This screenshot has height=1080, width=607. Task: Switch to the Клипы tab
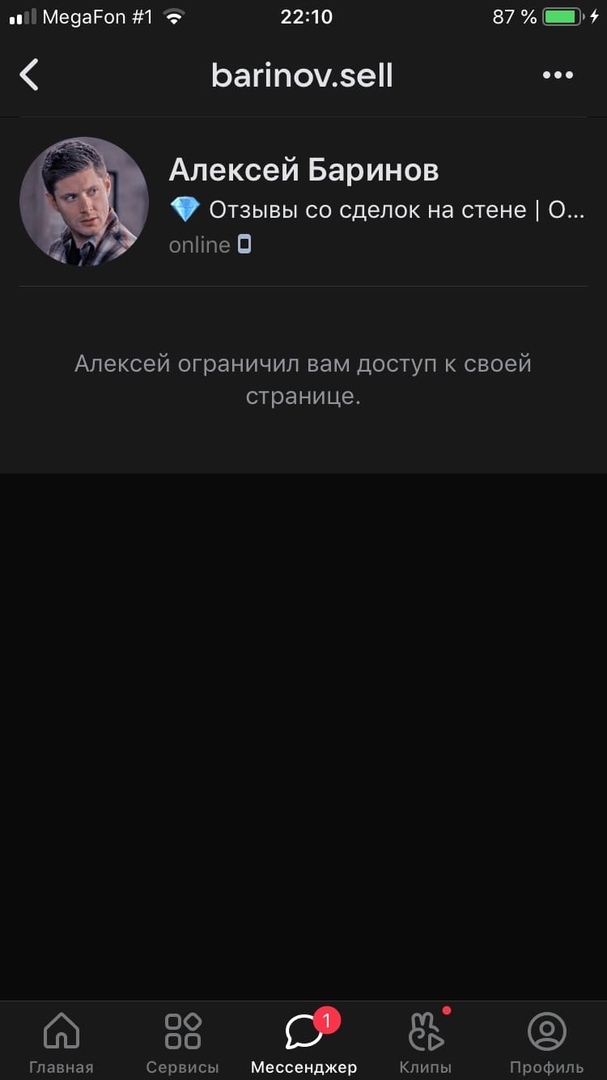(x=425, y=1042)
